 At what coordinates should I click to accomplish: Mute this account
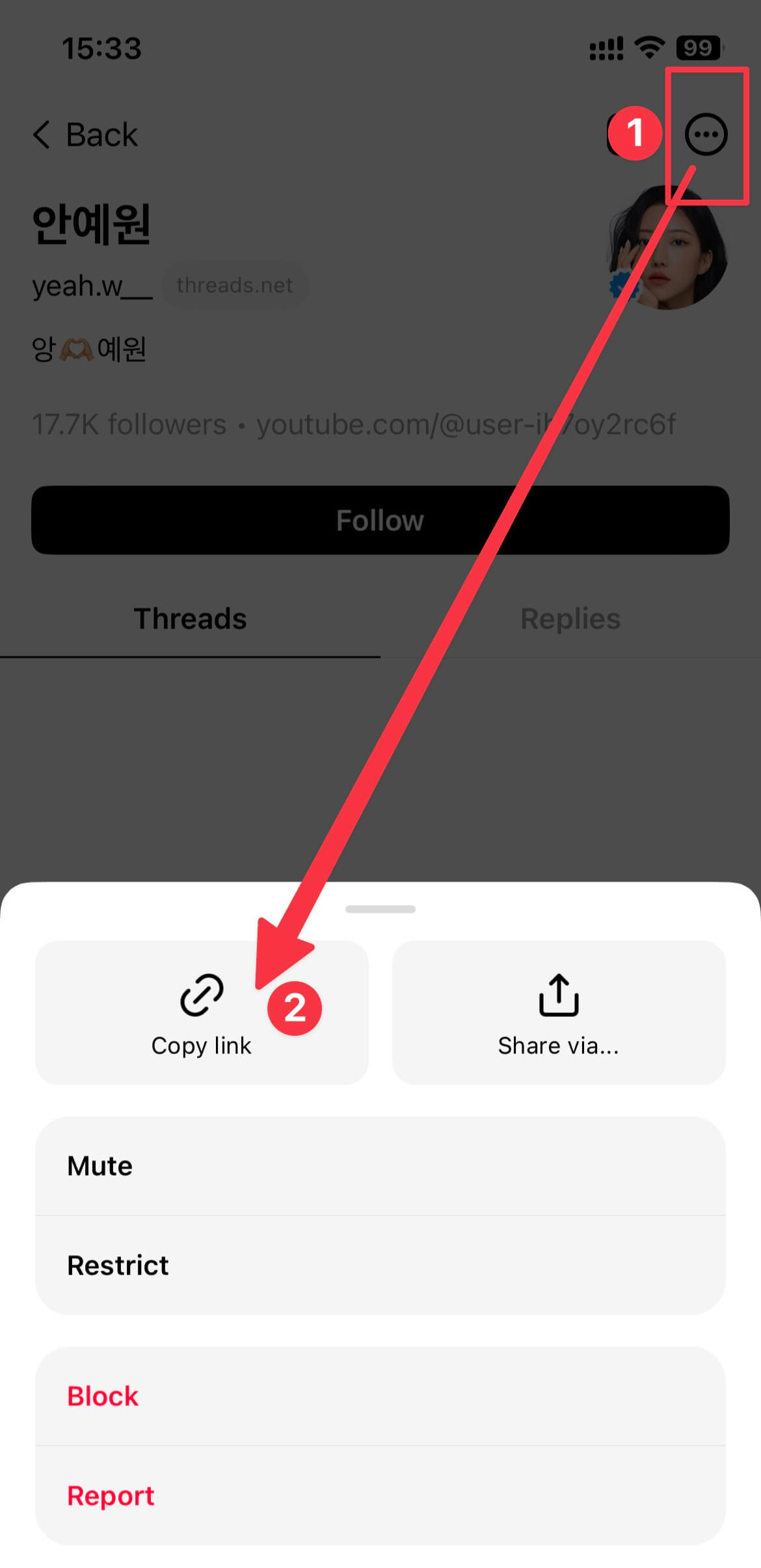click(380, 1166)
